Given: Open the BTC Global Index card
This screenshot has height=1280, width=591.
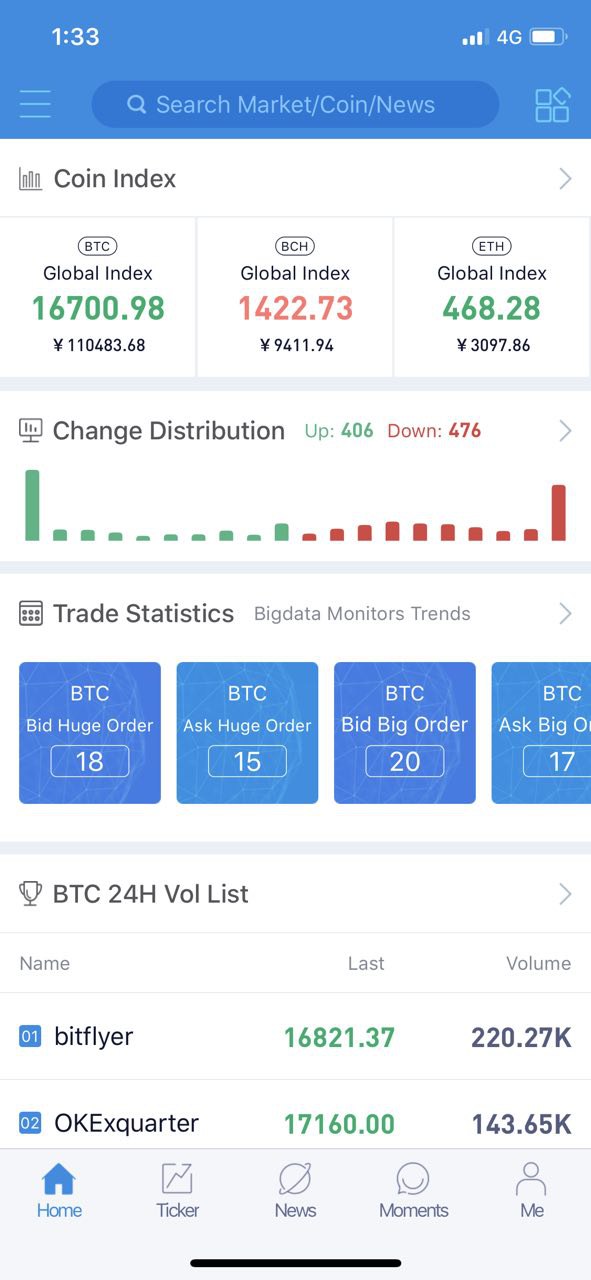Looking at the screenshot, I should pos(98,297).
